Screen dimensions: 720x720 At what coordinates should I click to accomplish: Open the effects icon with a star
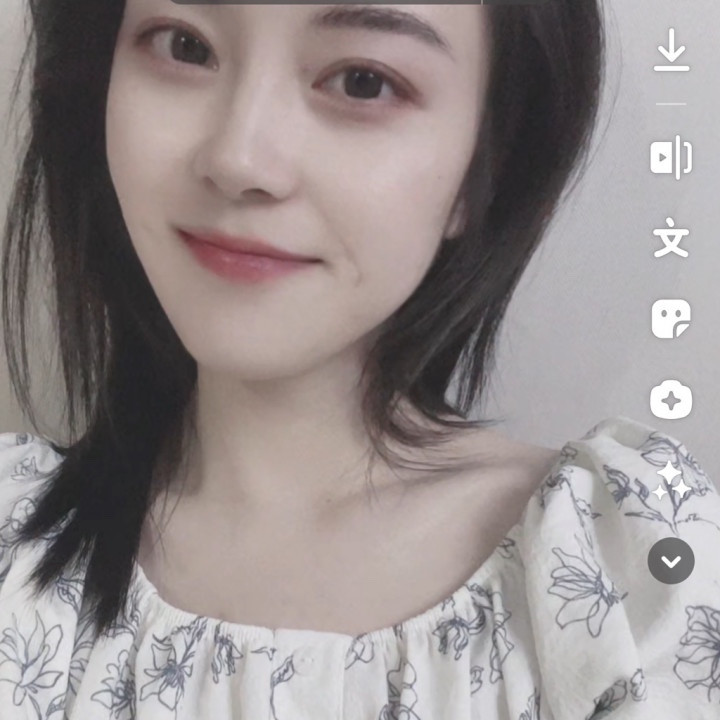[671, 401]
